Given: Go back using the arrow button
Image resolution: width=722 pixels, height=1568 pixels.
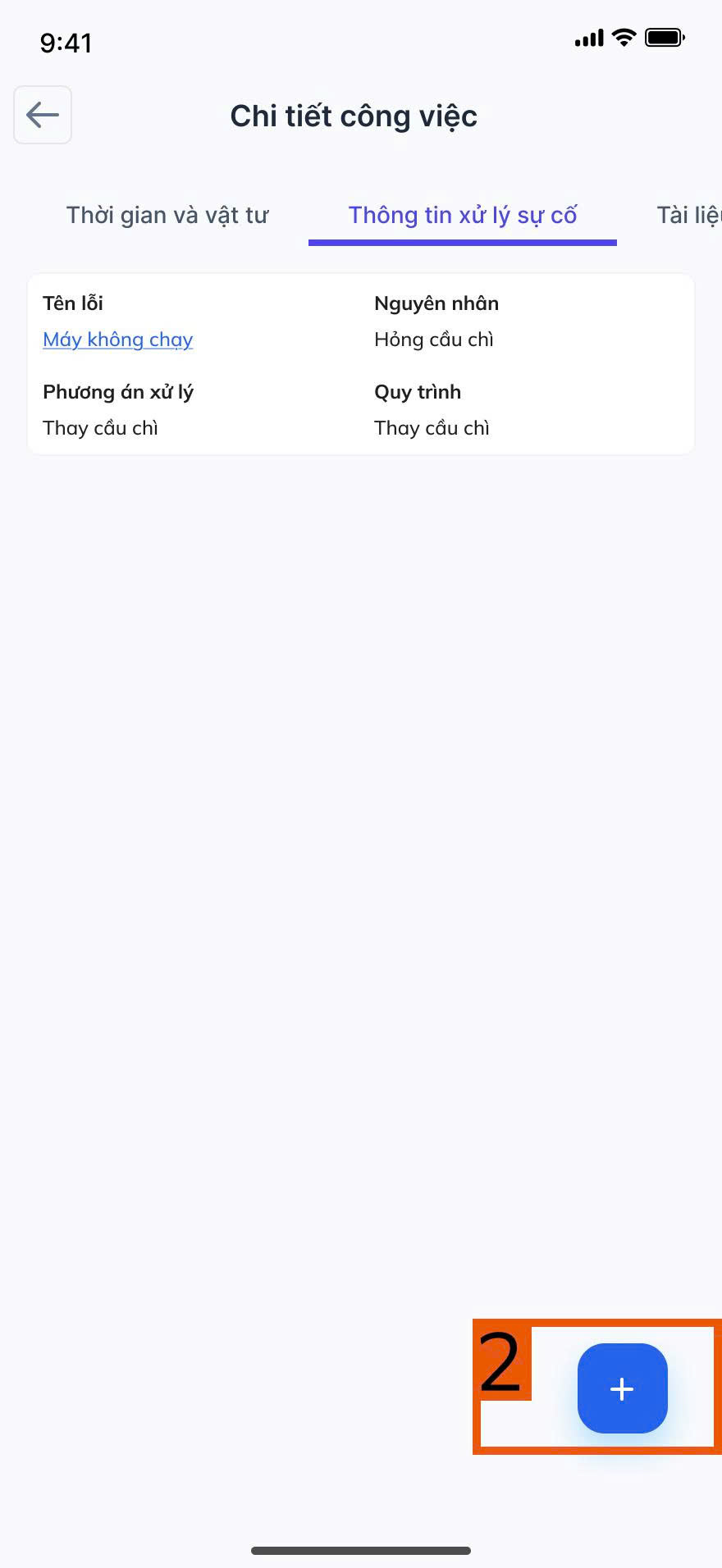Looking at the screenshot, I should (x=43, y=115).
